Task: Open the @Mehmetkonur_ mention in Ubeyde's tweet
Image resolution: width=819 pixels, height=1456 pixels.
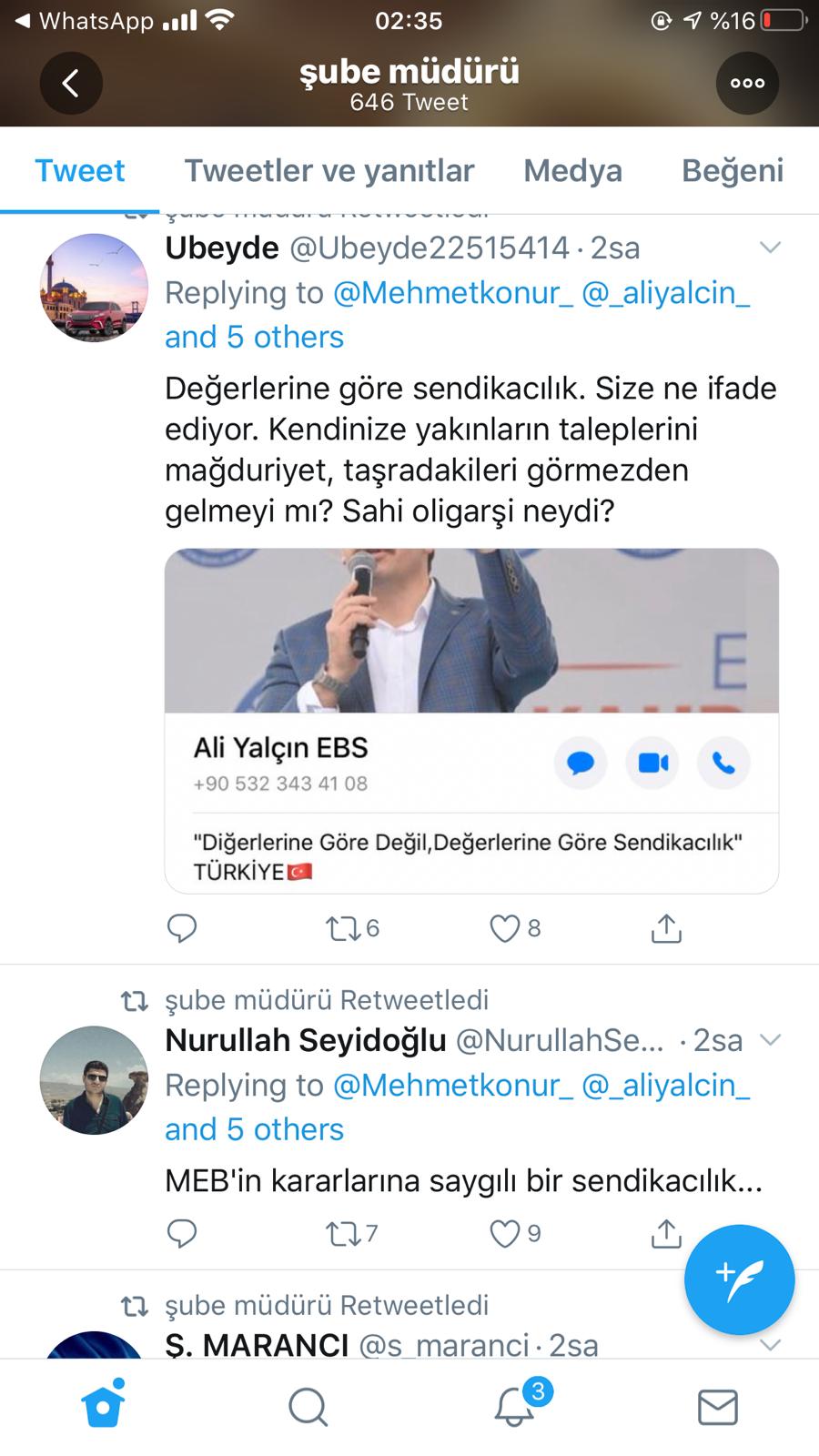Action: (452, 293)
